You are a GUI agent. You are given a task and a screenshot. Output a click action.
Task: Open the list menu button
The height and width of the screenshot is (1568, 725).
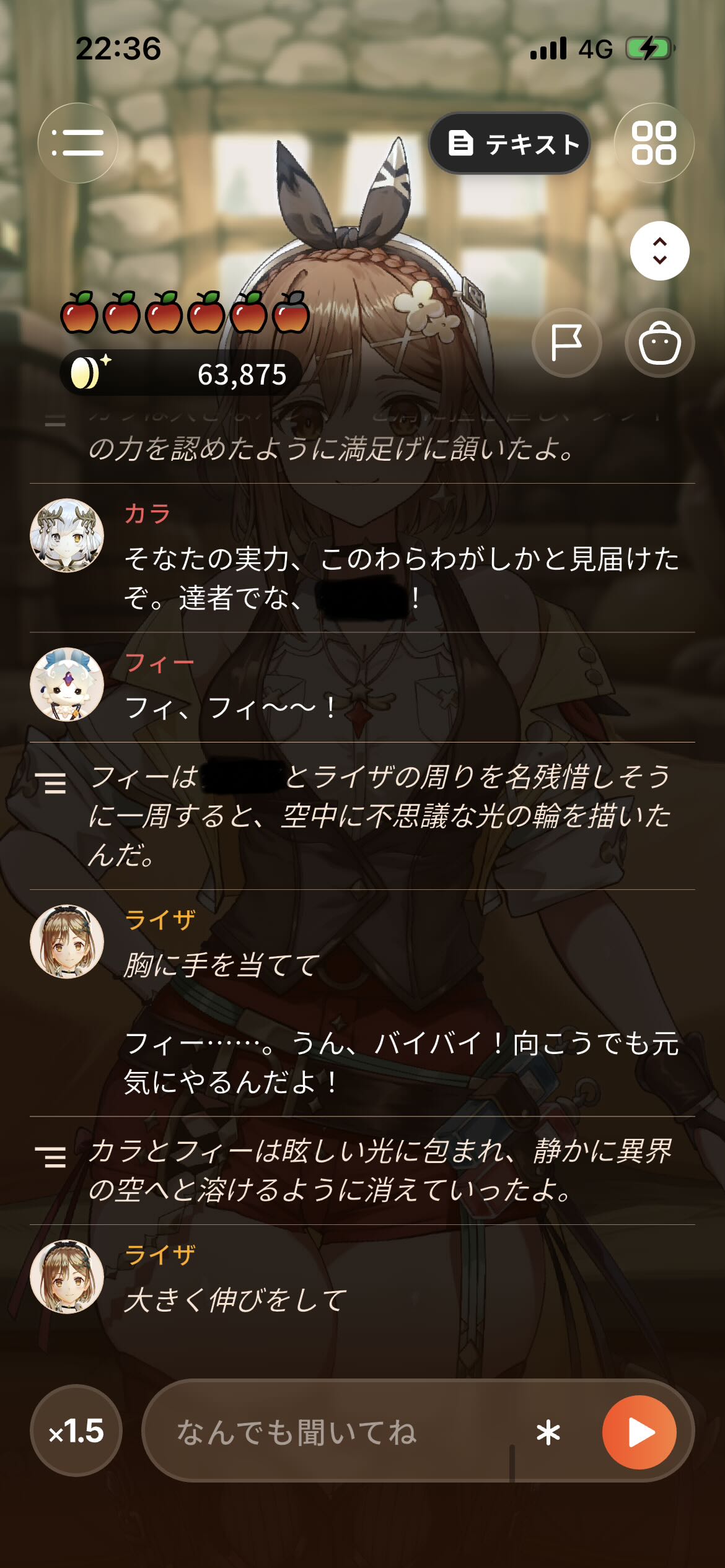77,143
